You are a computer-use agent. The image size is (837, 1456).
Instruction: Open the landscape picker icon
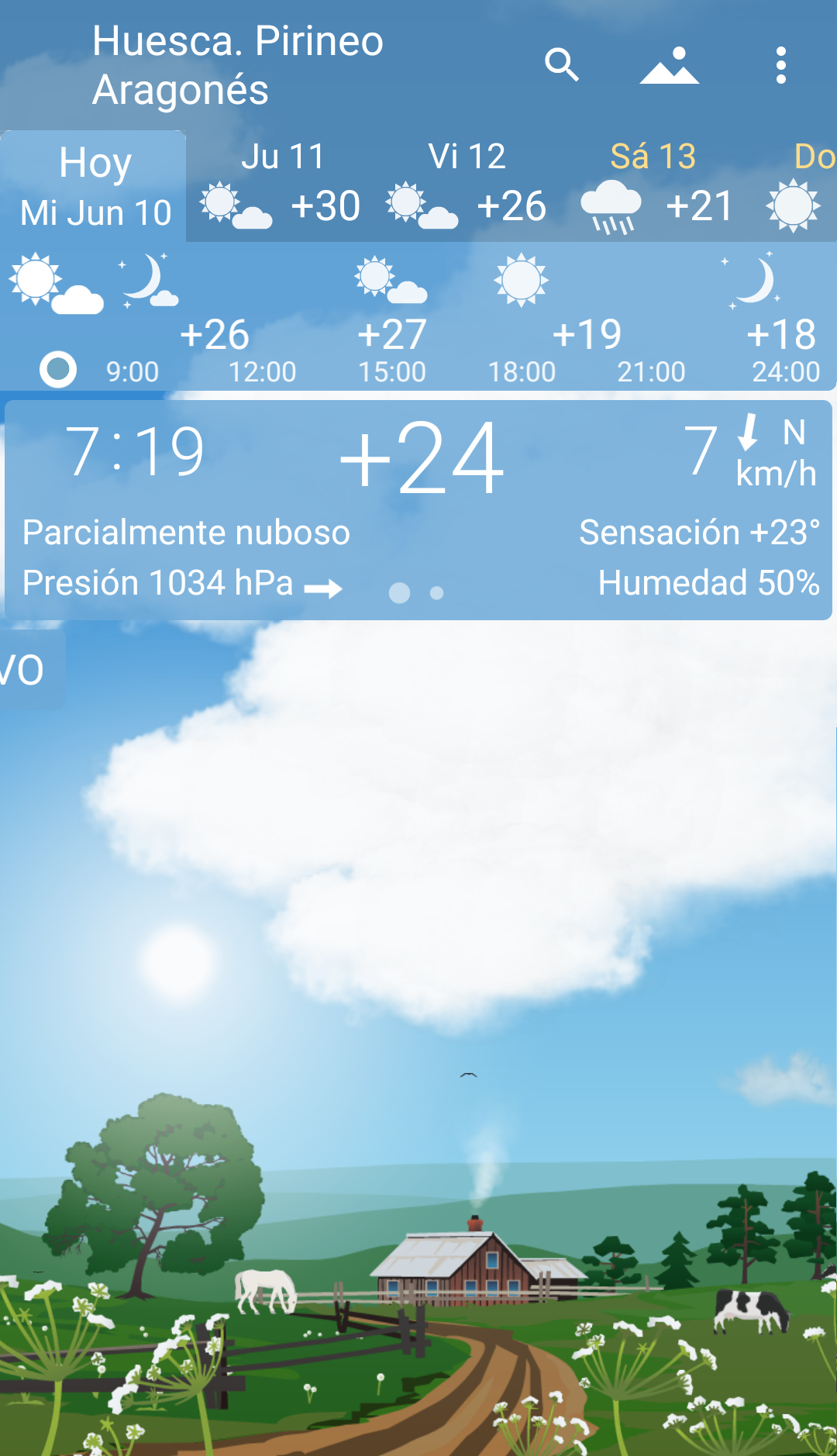click(x=670, y=65)
